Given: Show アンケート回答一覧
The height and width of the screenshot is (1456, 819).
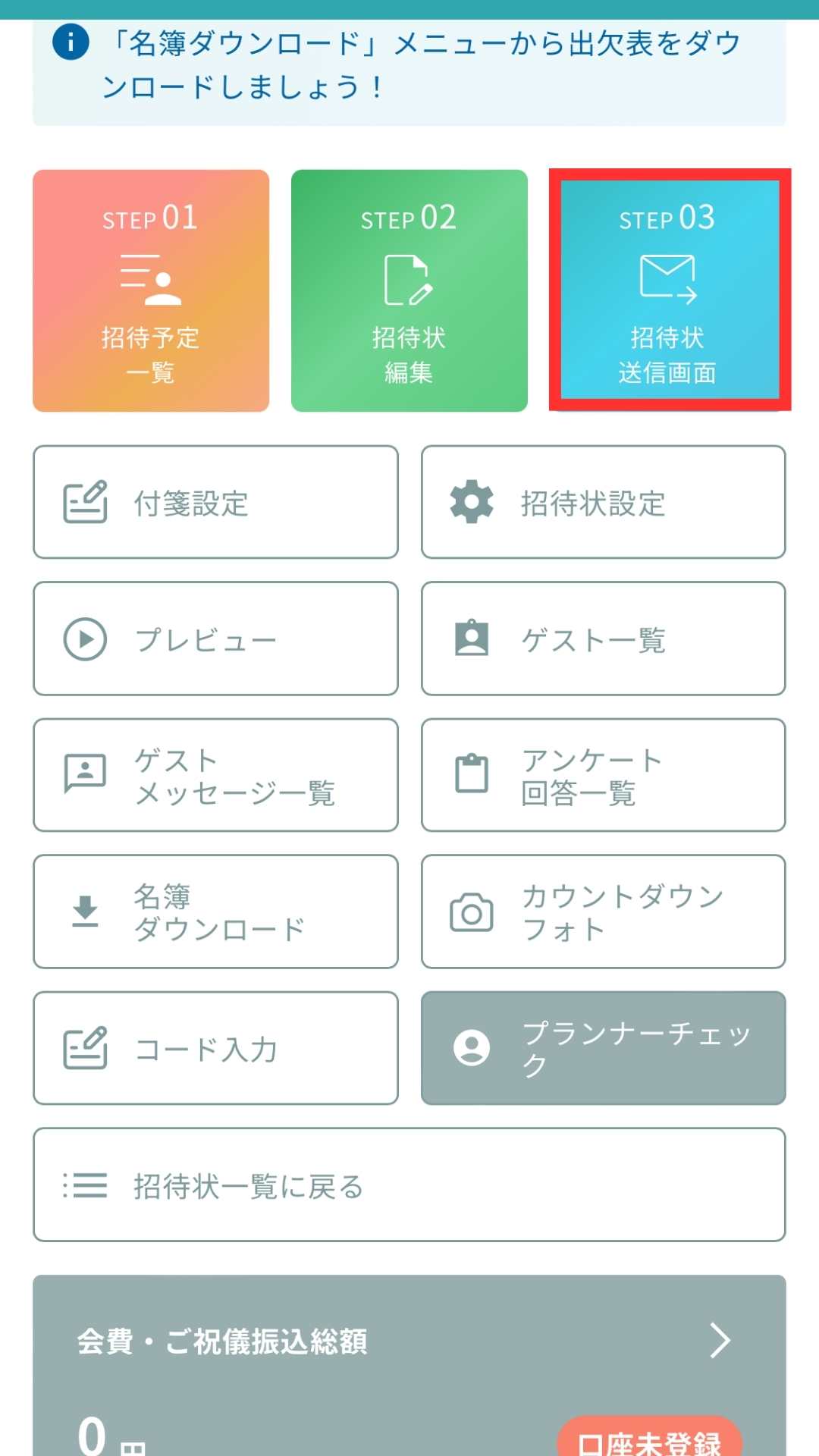Looking at the screenshot, I should click(x=603, y=775).
